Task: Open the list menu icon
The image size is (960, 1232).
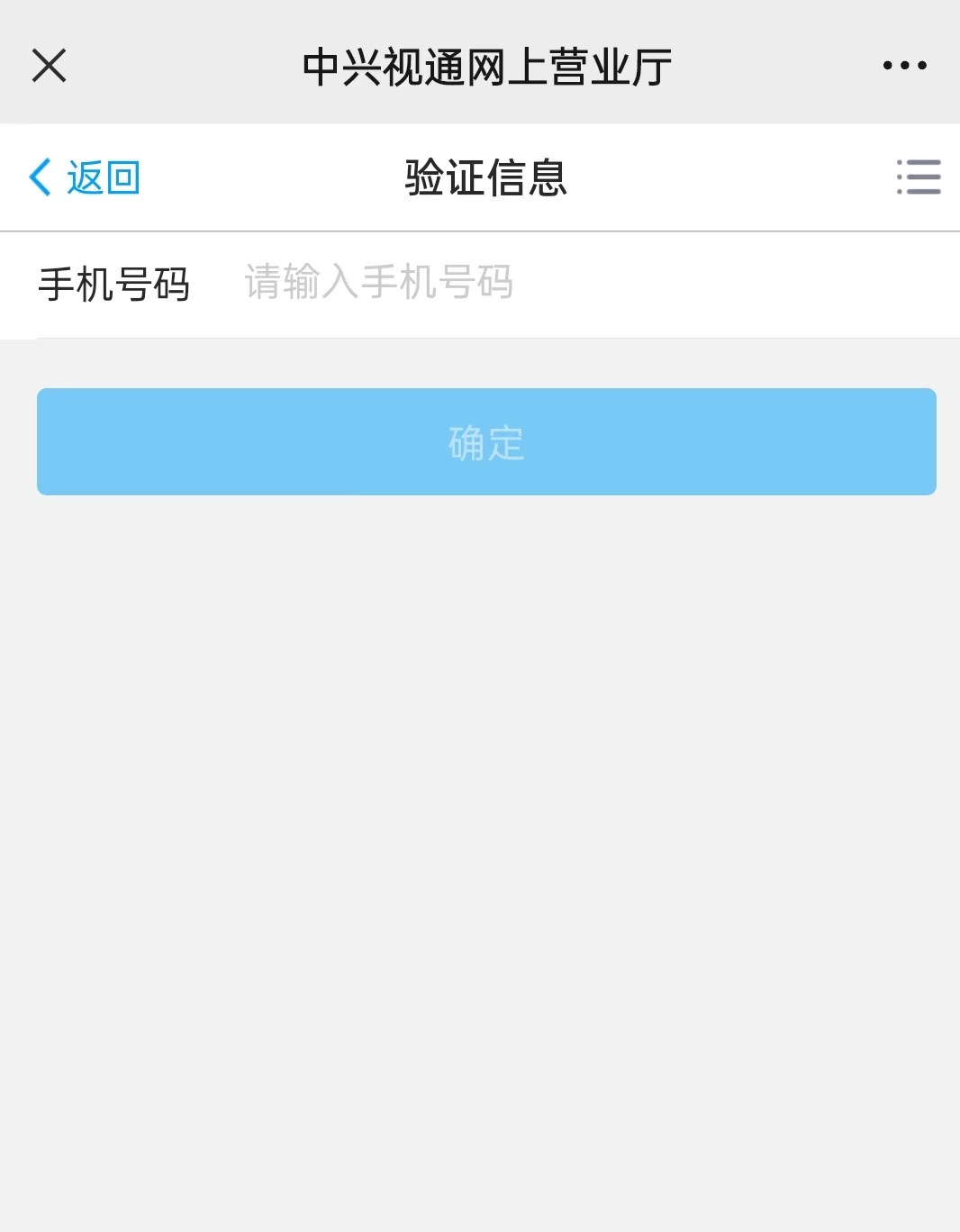Action: tap(918, 177)
